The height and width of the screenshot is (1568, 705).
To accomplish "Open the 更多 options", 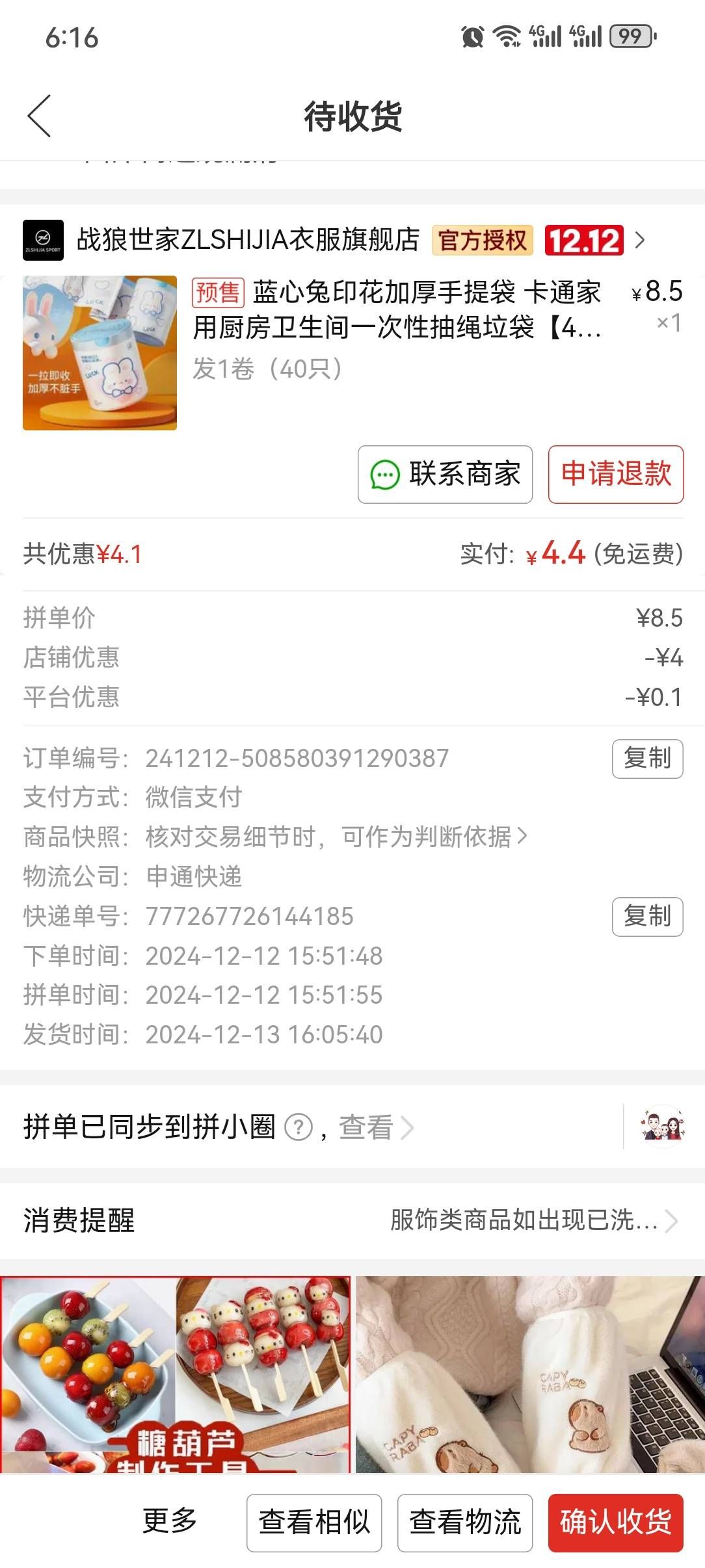I will click(169, 1521).
